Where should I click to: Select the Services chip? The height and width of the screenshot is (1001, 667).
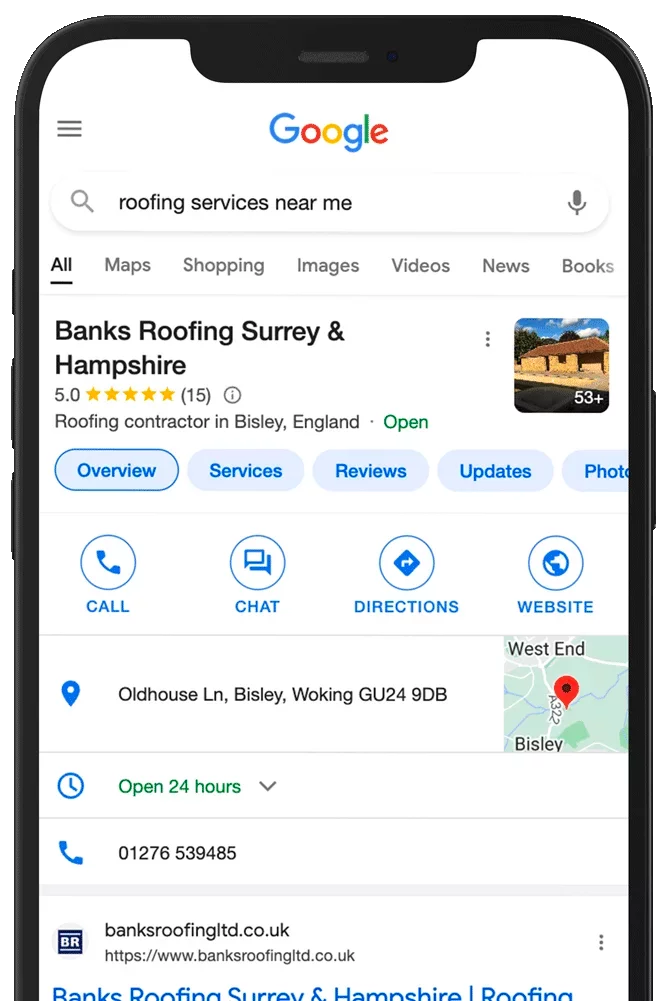245,471
